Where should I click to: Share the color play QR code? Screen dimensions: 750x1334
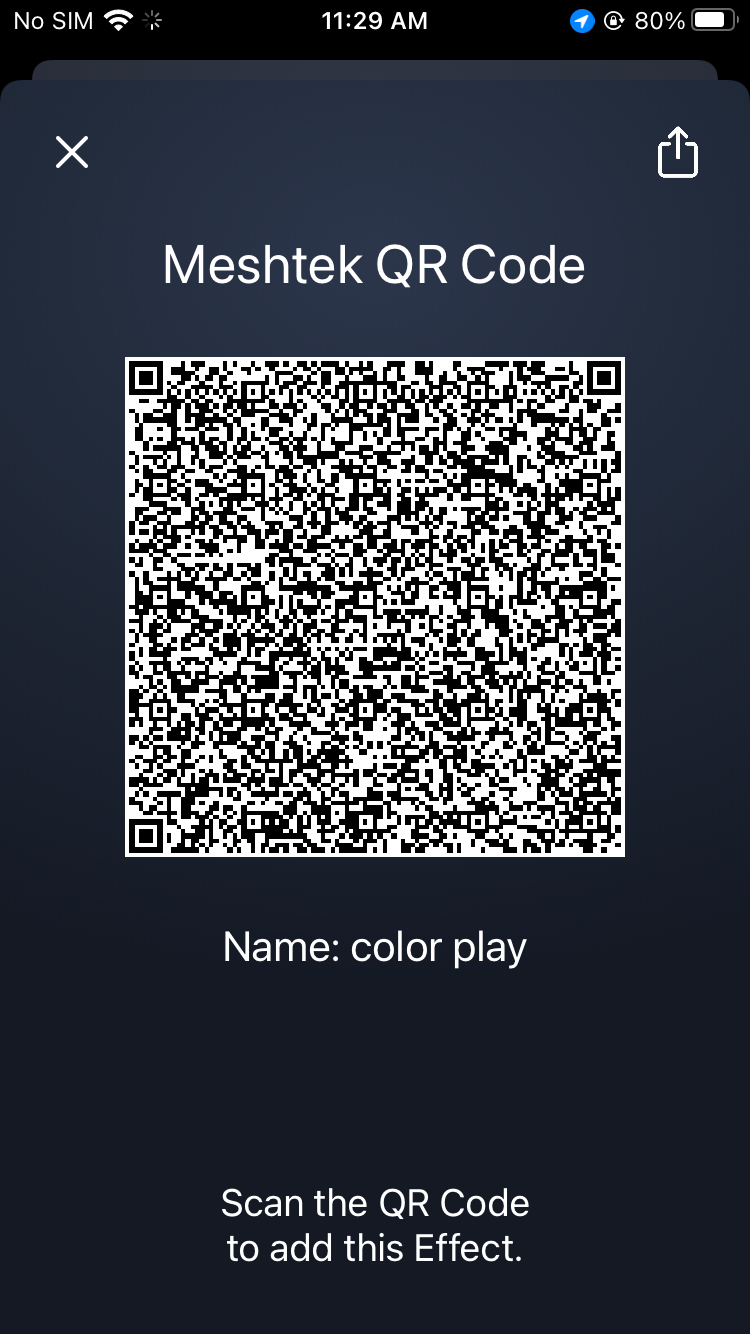tap(677, 153)
